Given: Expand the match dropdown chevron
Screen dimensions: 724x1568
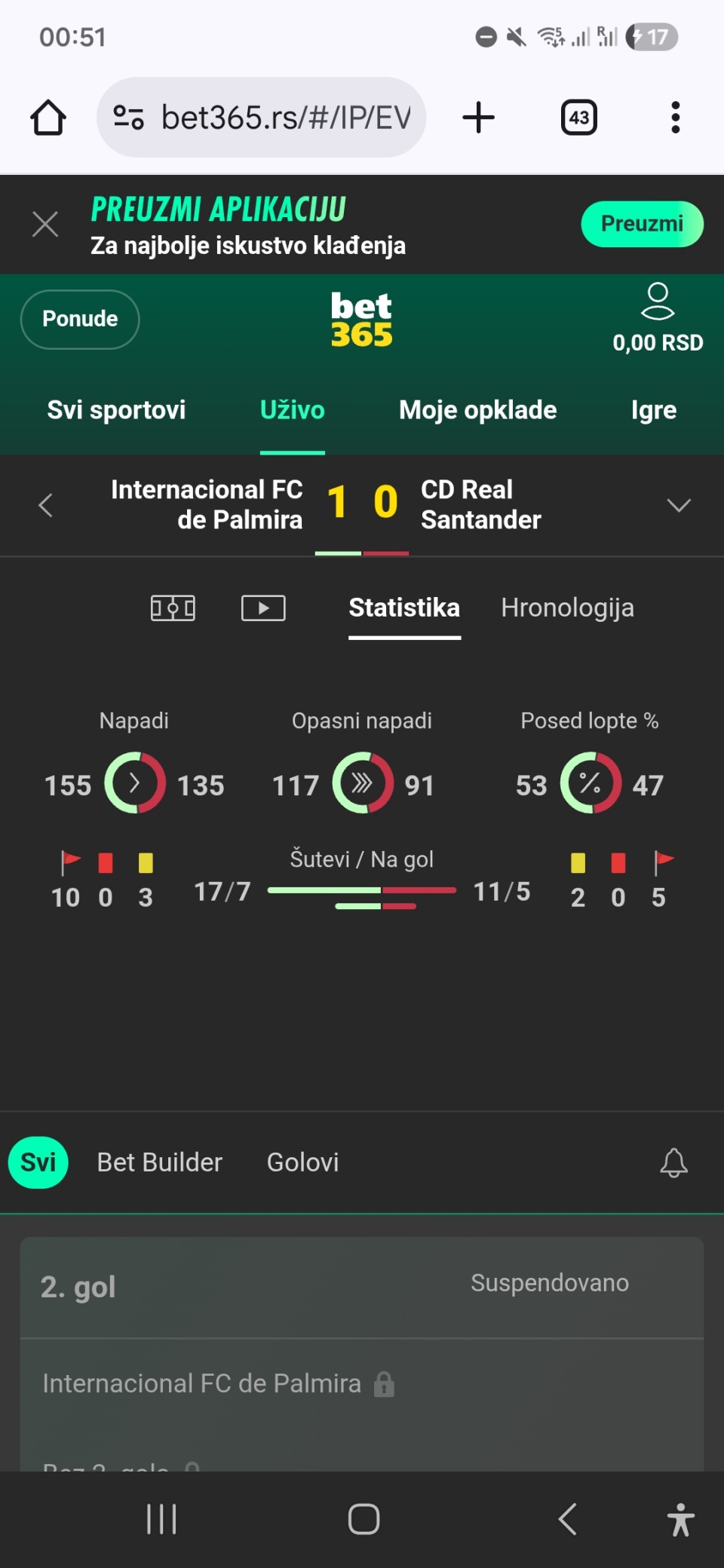Looking at the screenshot, I should click(x=679, y=505).
